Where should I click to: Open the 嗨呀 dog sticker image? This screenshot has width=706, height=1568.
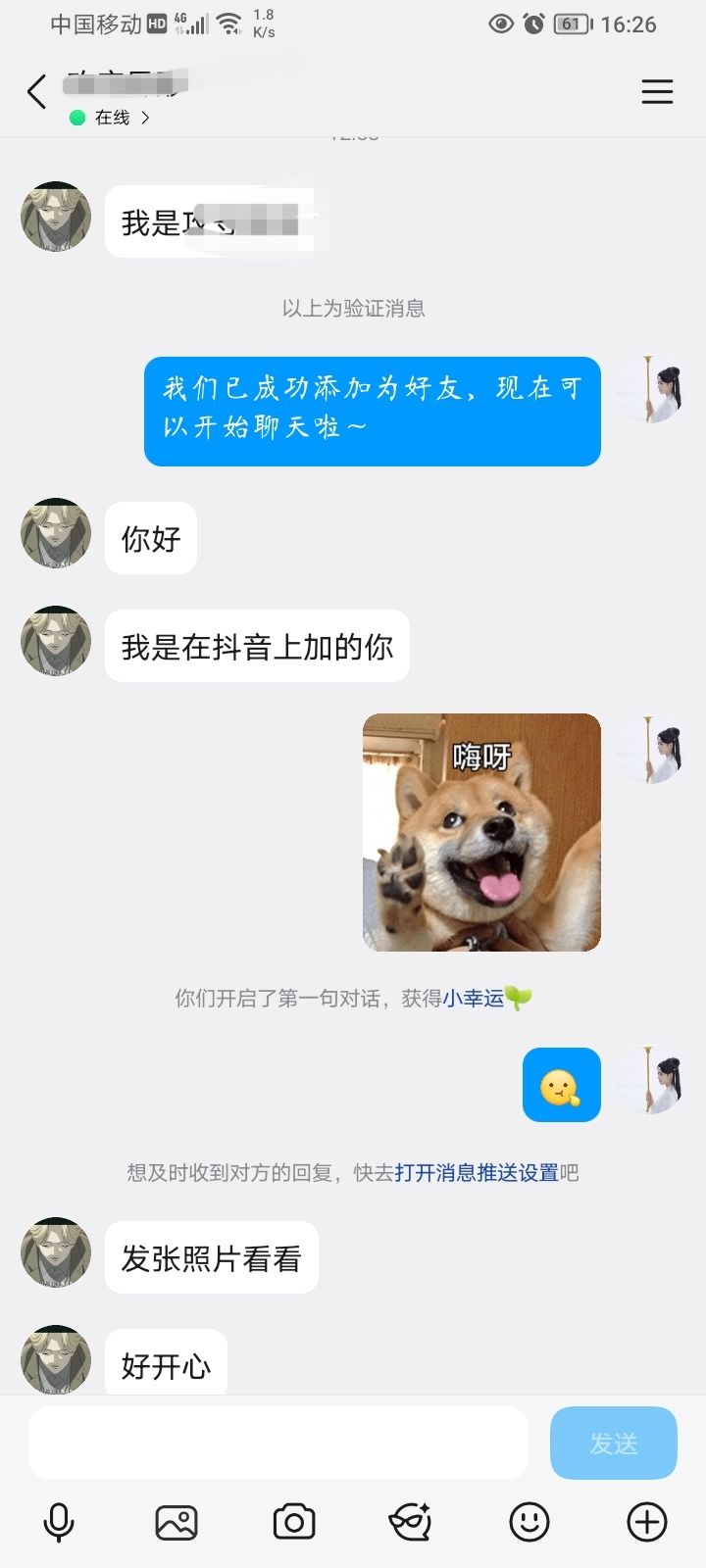pos(481,832)
